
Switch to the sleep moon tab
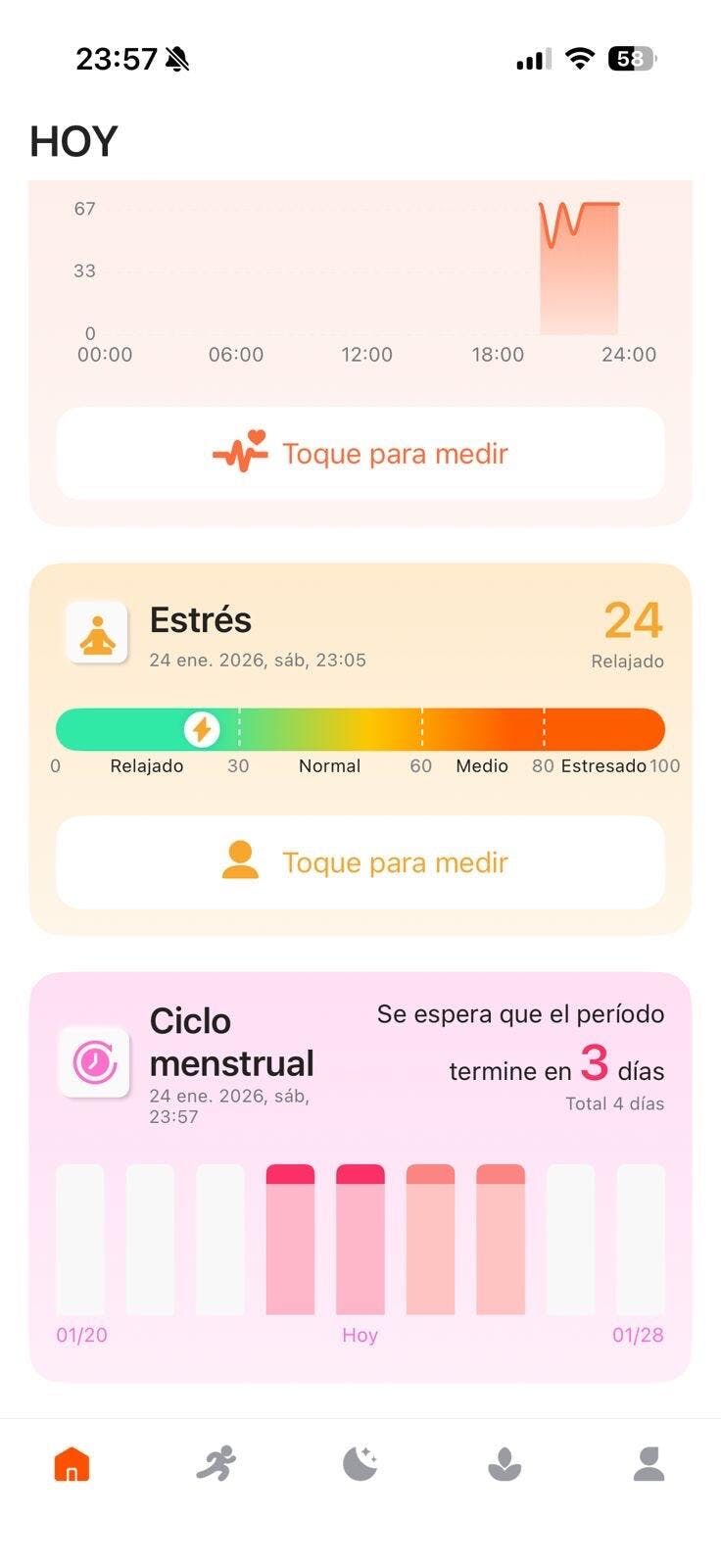coord(360,1464)
